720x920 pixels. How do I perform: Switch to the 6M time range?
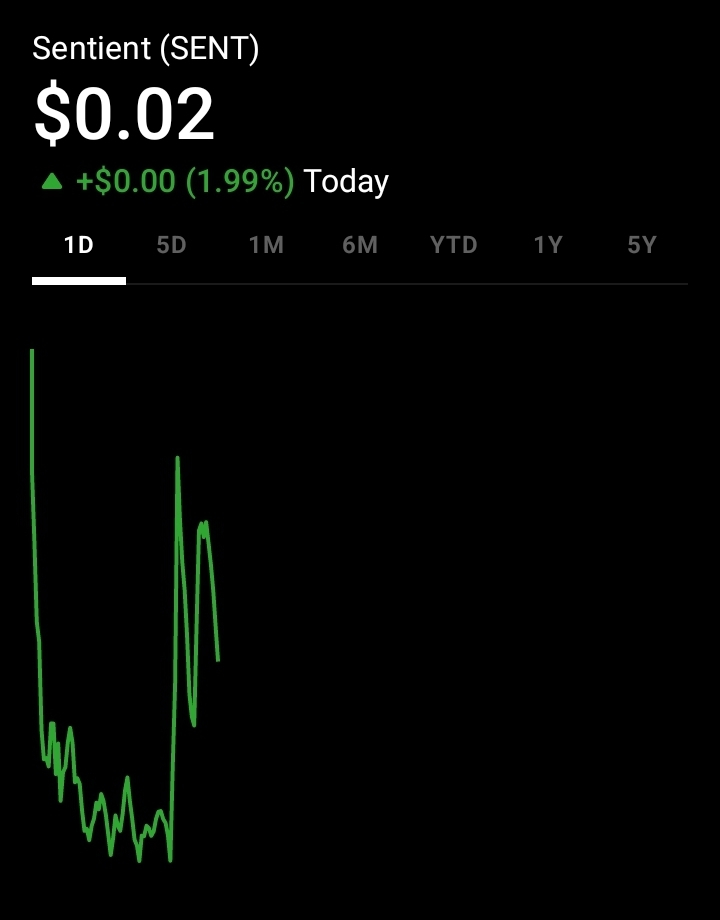(x=360, y=245)
